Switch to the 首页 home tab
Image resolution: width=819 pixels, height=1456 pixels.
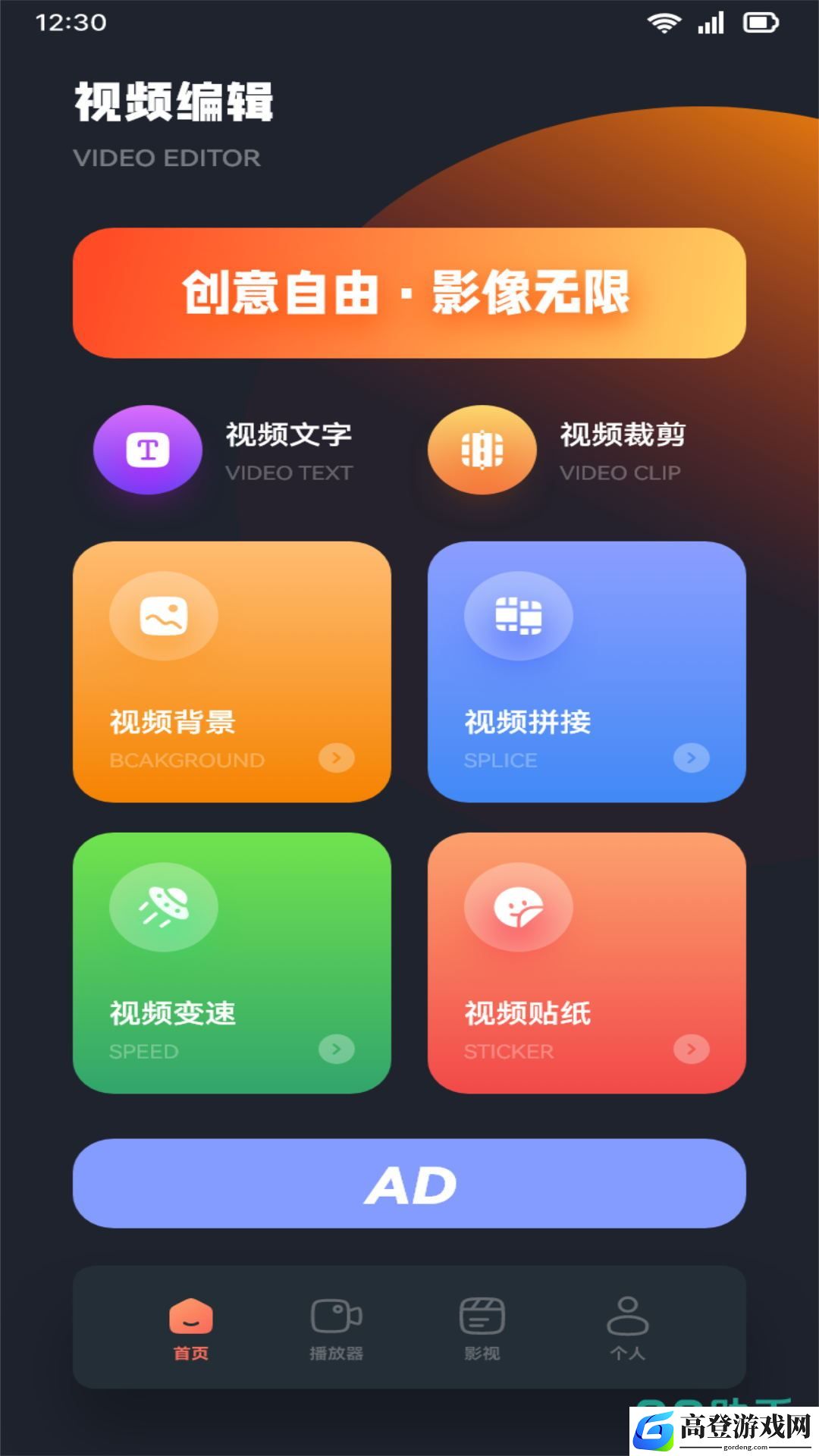pyautogui.click(x=191, y=1329)
